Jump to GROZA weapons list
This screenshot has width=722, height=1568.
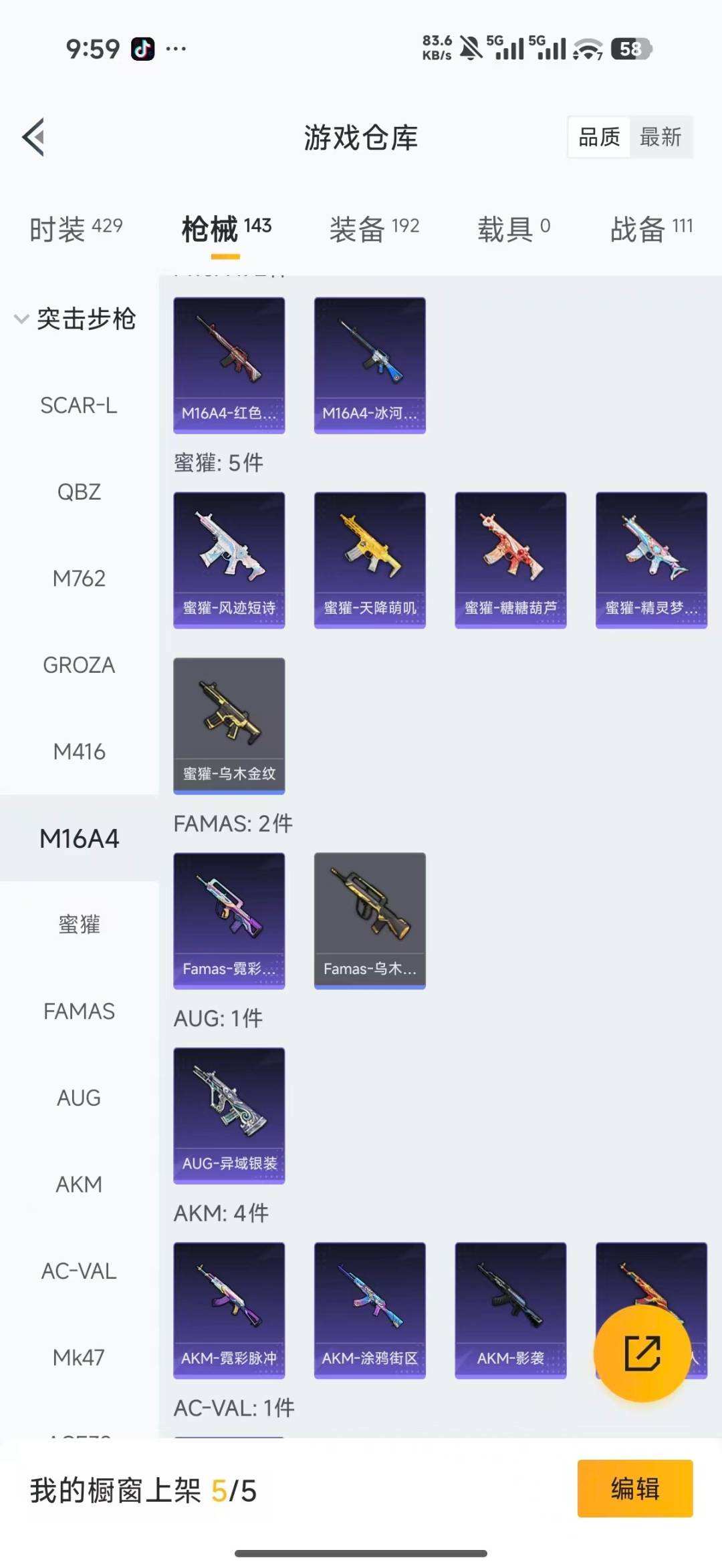[x=79, y=665]
